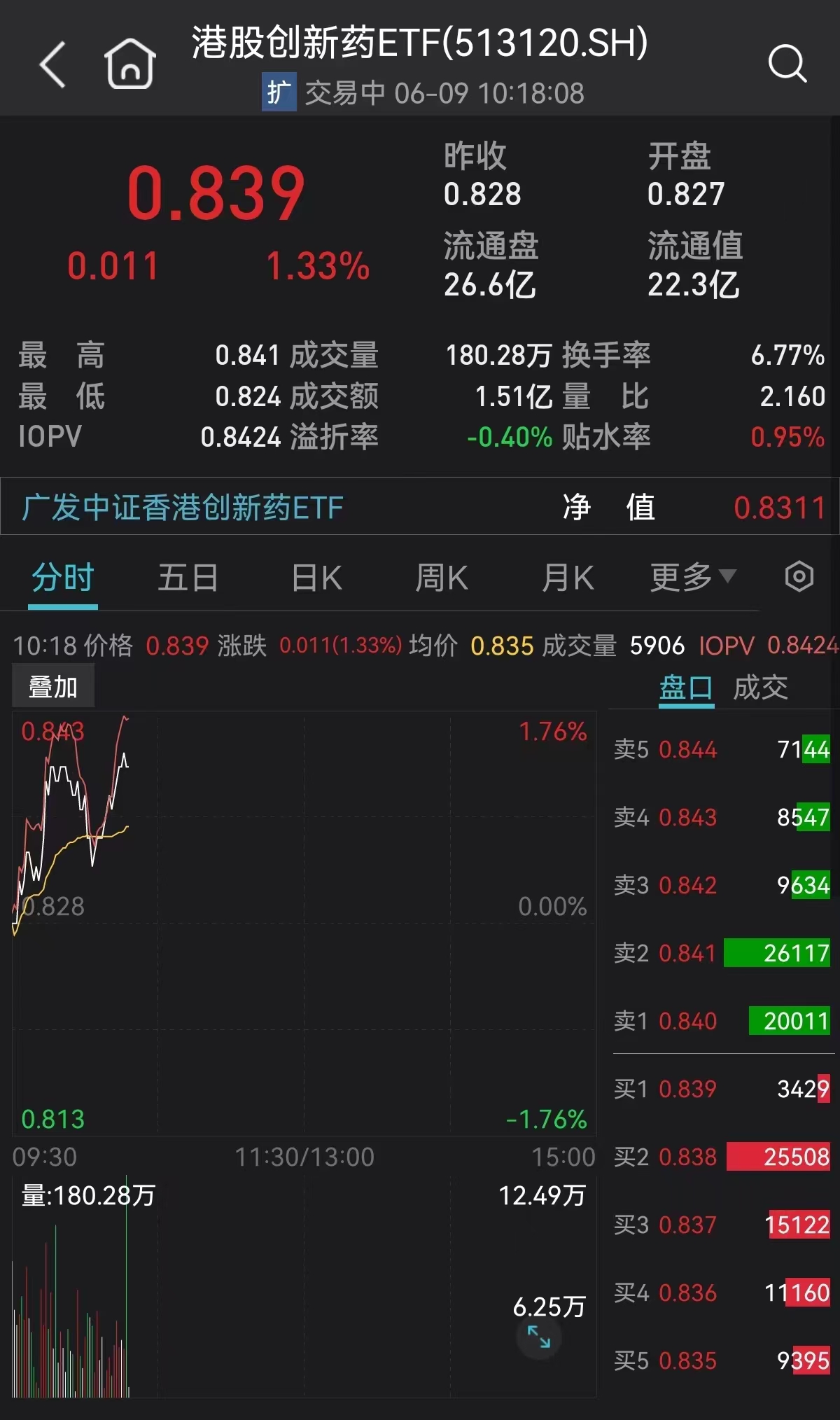840x1420 pixels.
Task: Open the search magnifier icon
Action: [x=787, y=63]
